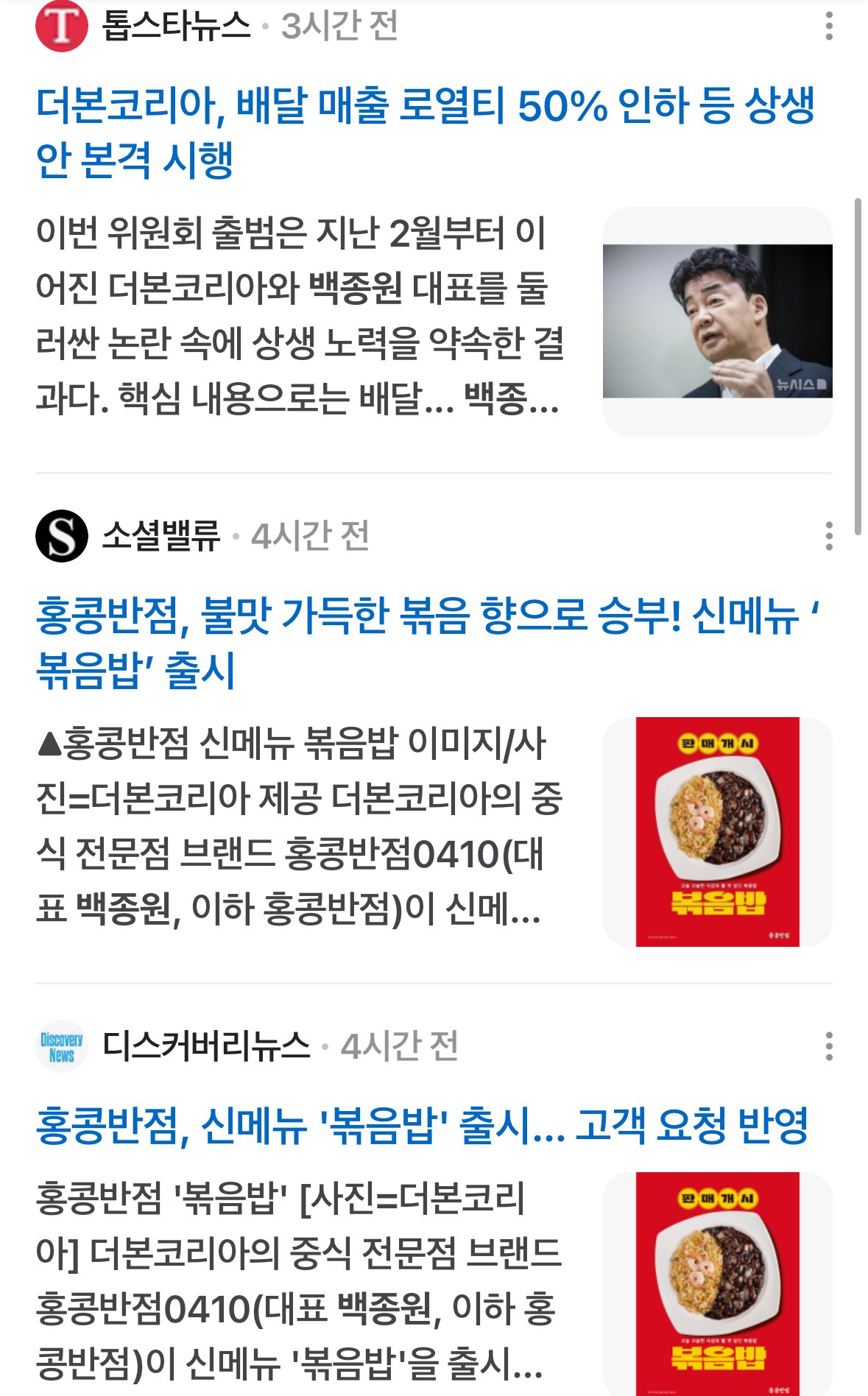View 소셜밸류 볶음밥 poster thumbnail

pyautogui.click(x=717, y=831)
